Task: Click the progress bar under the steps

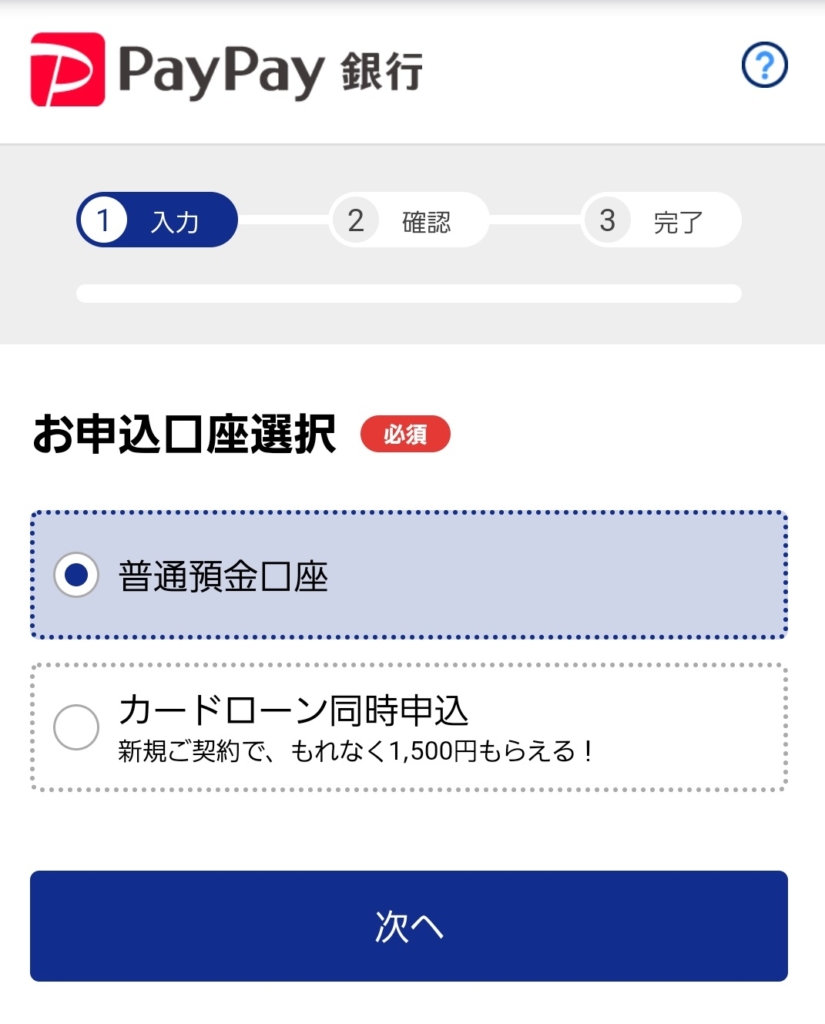Action: 412,291
